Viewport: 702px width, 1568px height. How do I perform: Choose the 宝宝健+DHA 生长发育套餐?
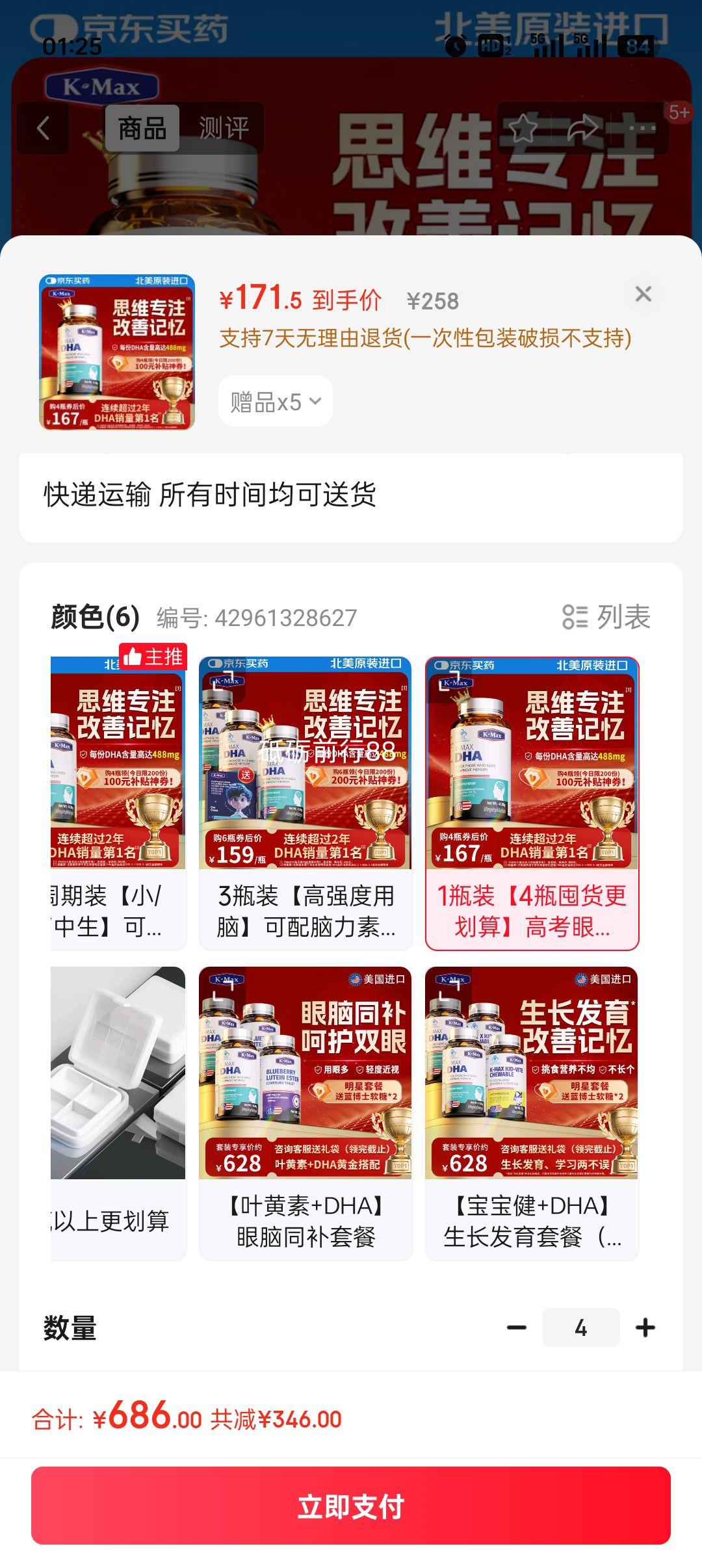coord(532,1113)
